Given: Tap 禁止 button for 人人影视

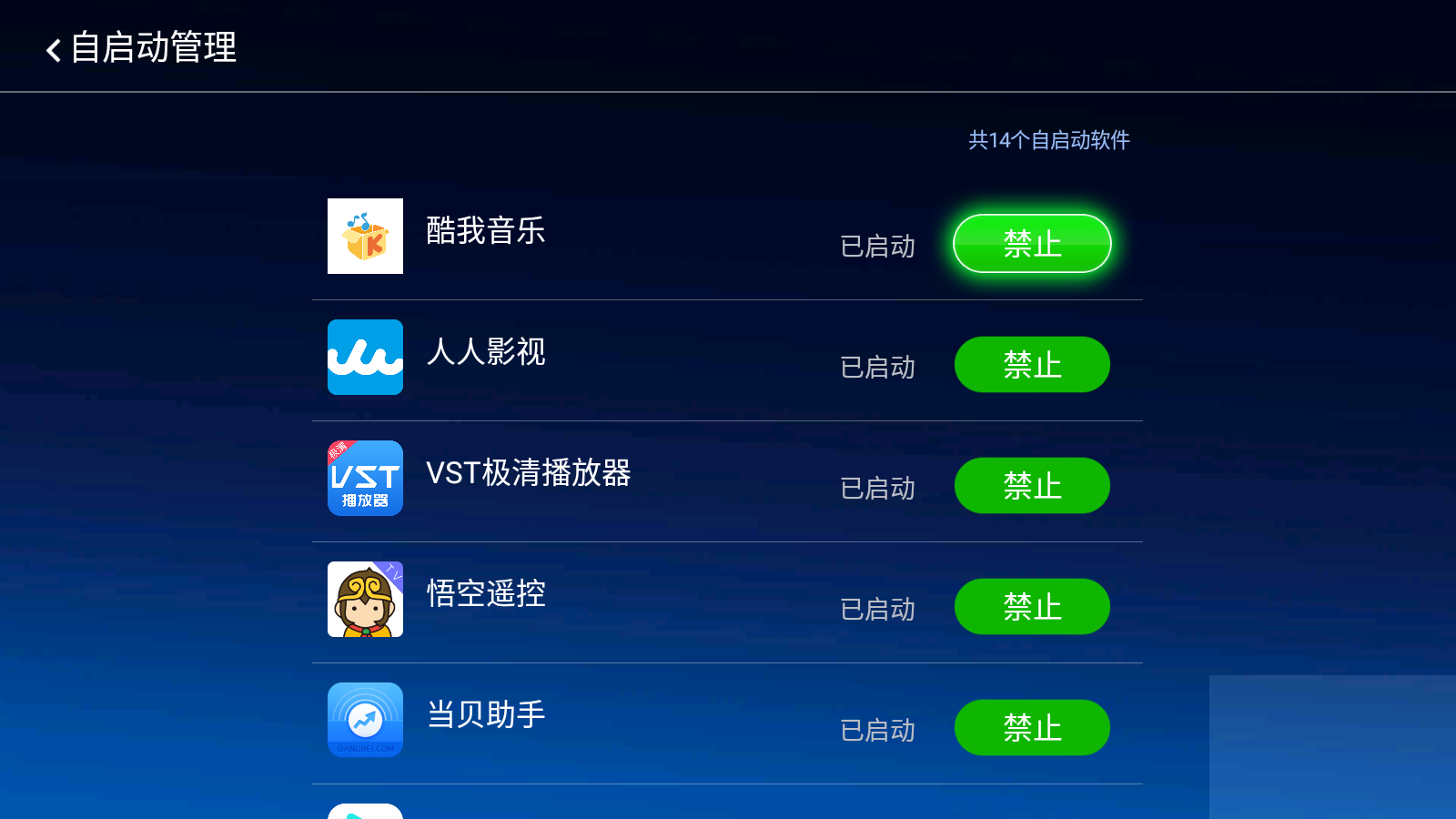Looking at the screenshot, I should tap(1032, 365).
